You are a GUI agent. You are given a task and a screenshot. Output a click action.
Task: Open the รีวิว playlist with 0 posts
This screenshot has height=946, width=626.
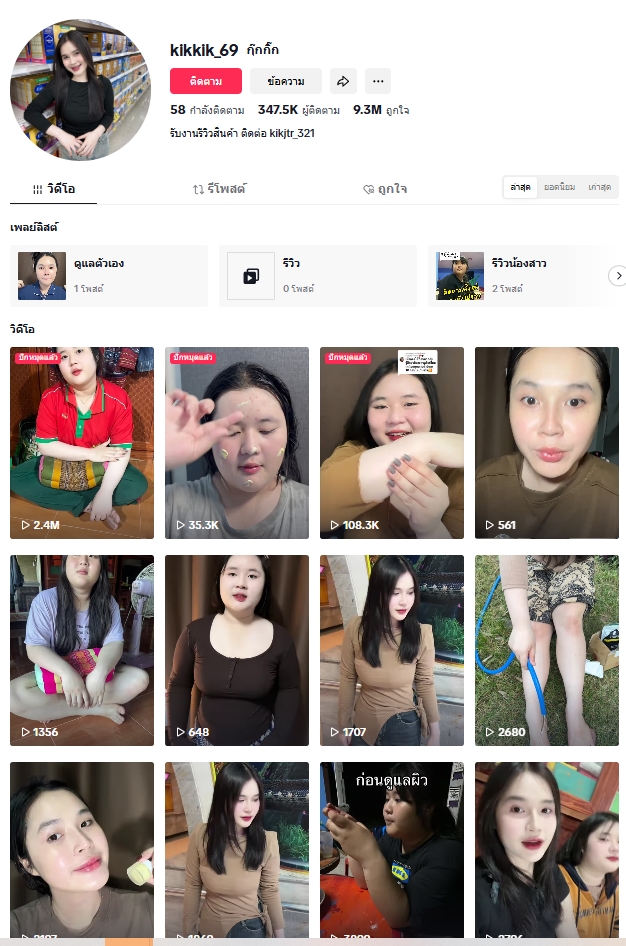pyautogui.click(x=317, y=275)
